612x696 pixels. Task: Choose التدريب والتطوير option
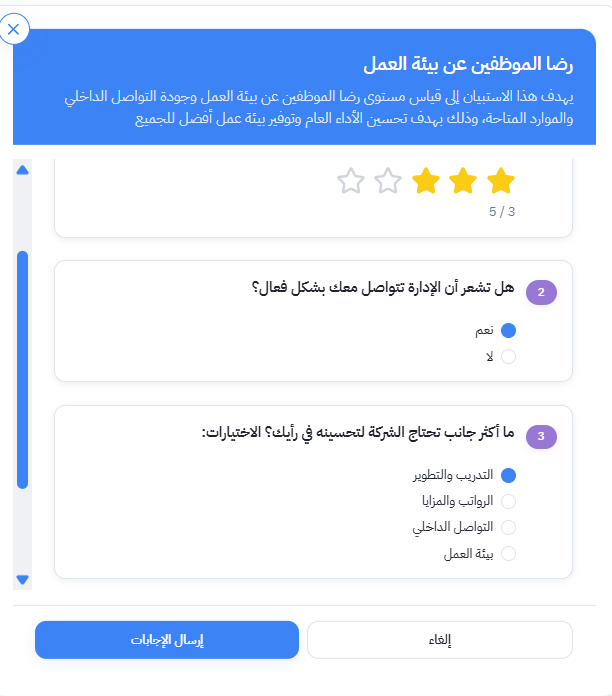coord(508,475)
